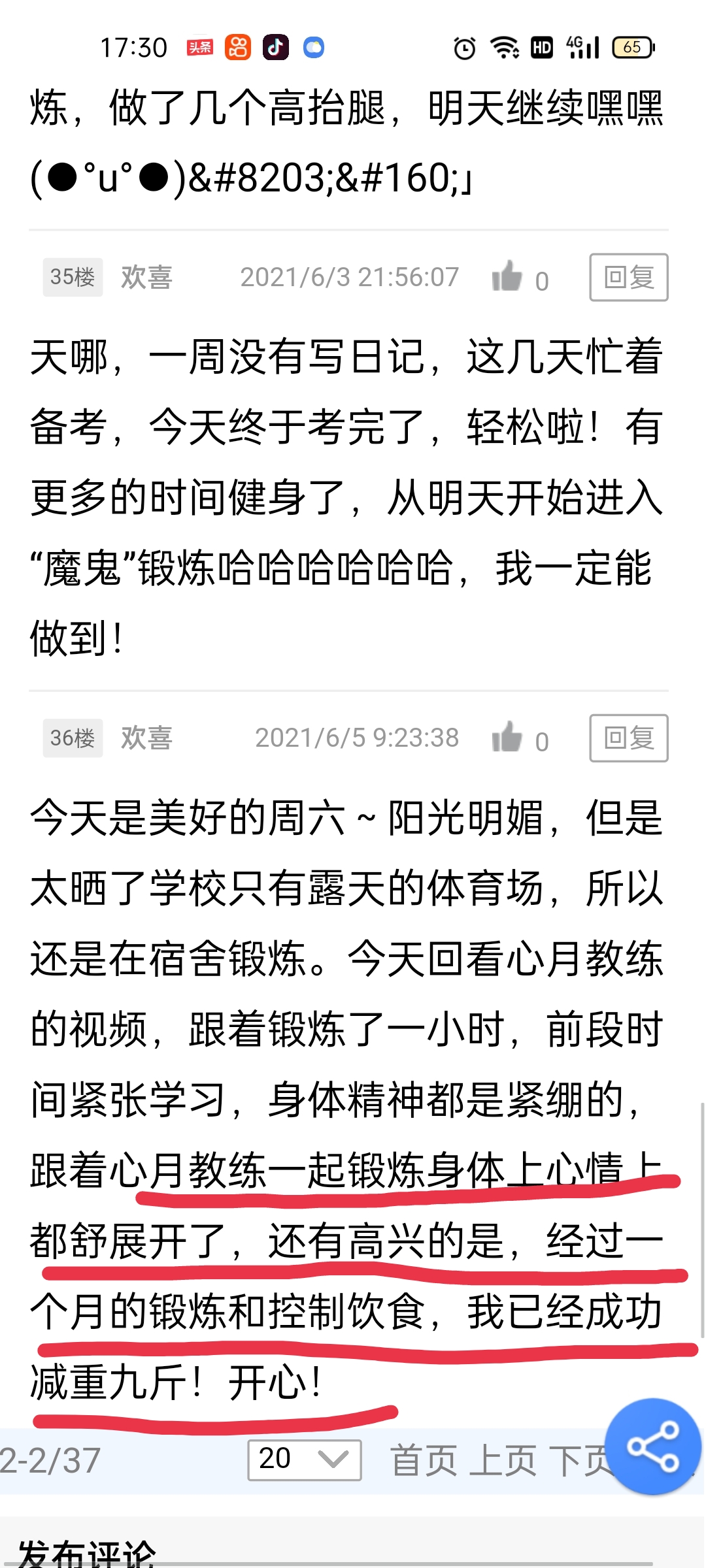Image resolution: width=706 pixels, height=1568 pixels.
Task: Tap the blue floating share button
Action: coord(653,1447)
